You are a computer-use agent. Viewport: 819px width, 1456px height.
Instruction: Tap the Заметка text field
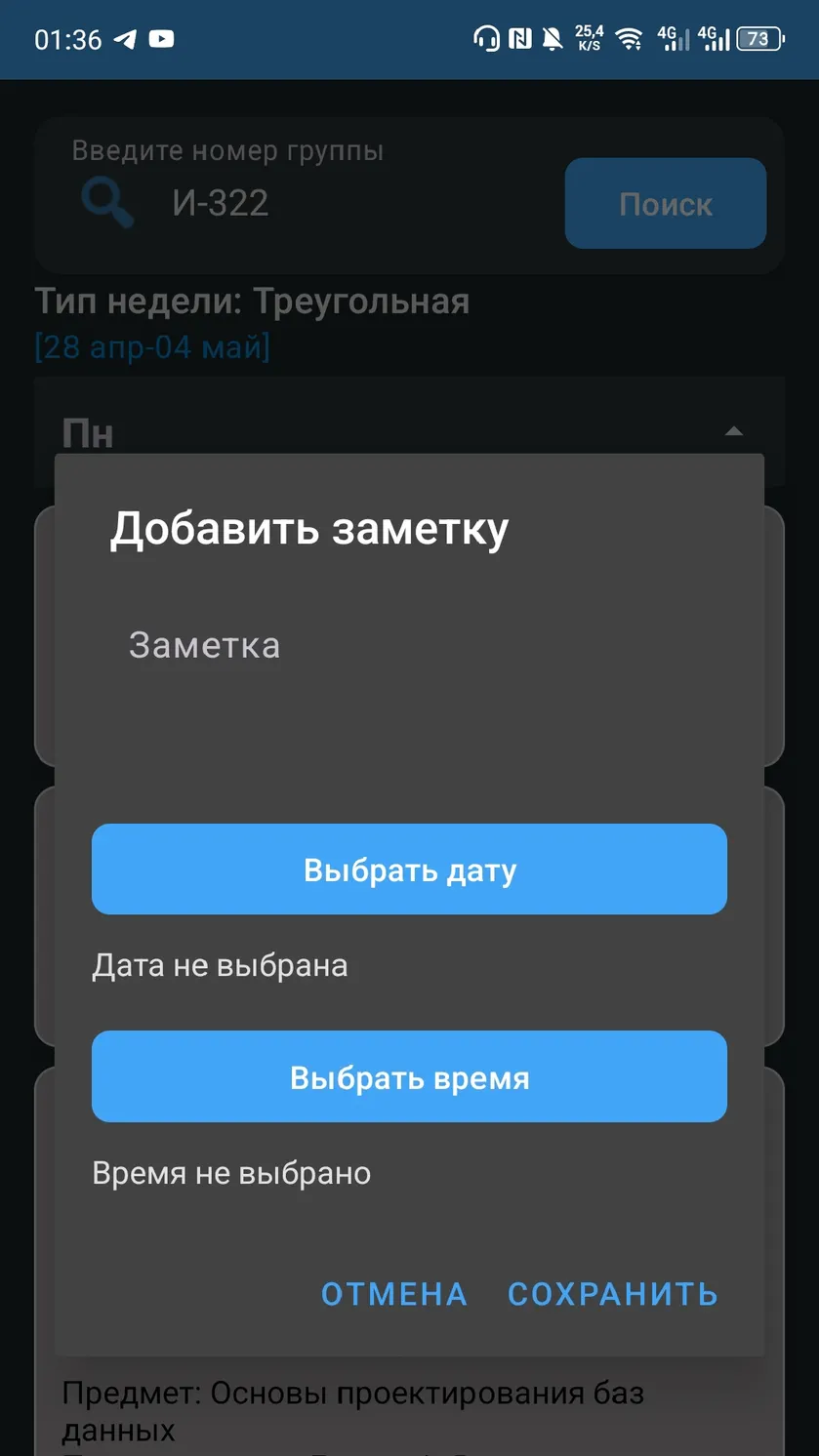coord(409,646)
